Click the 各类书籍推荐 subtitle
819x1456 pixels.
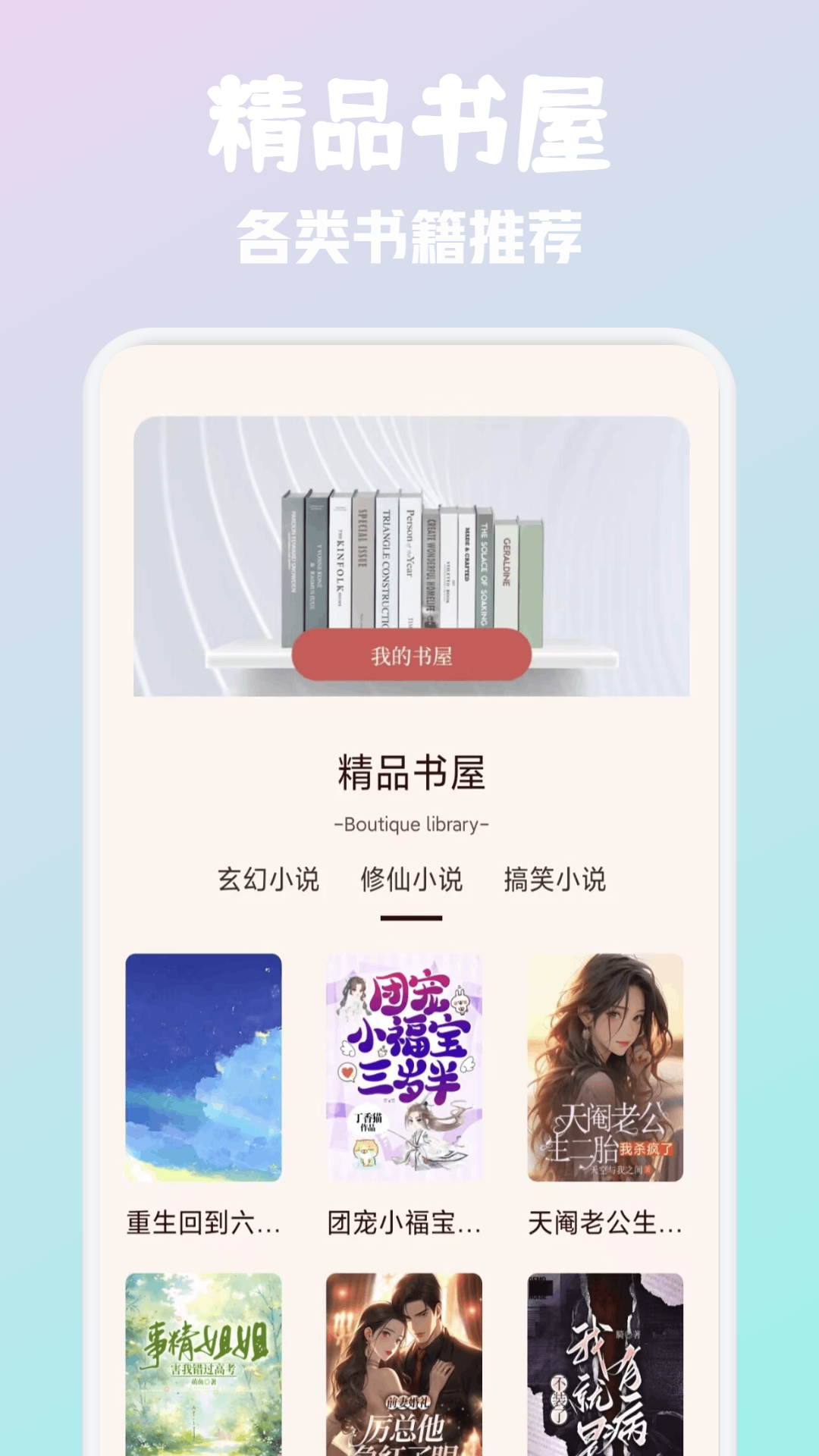tap(409, 231)
